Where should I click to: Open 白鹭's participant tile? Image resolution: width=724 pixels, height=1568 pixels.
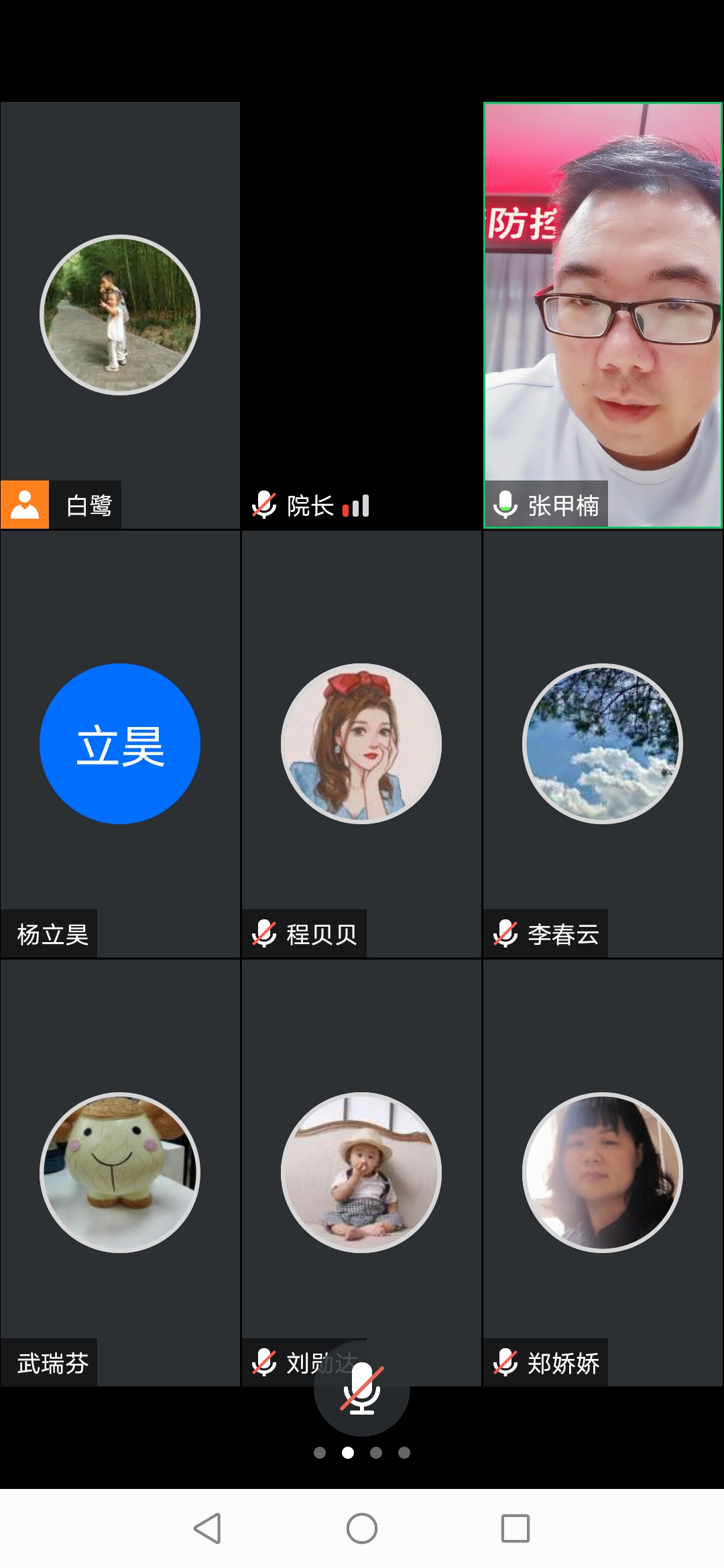120,315
